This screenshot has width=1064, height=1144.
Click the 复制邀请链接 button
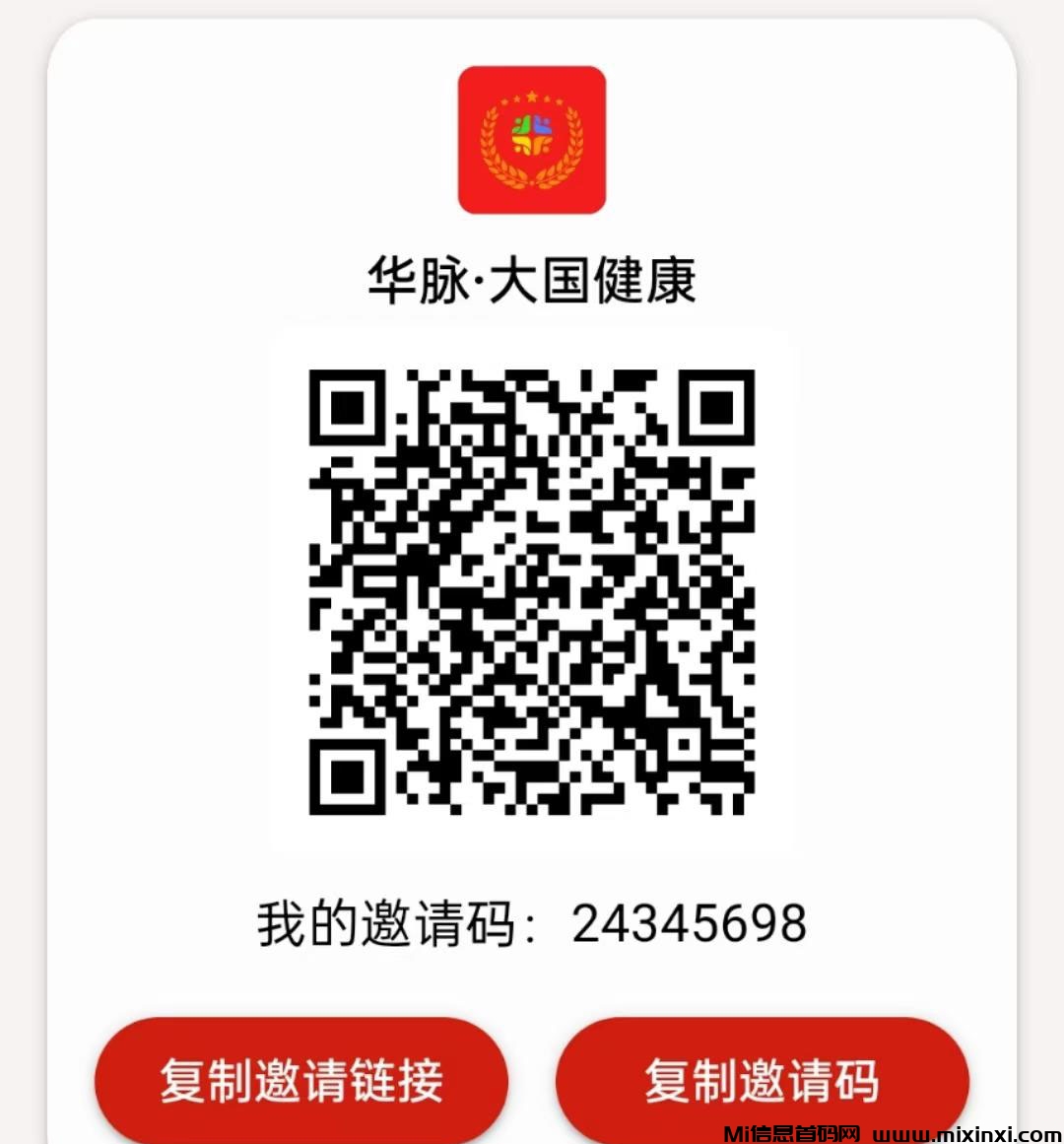click(x=302, y=1081)
